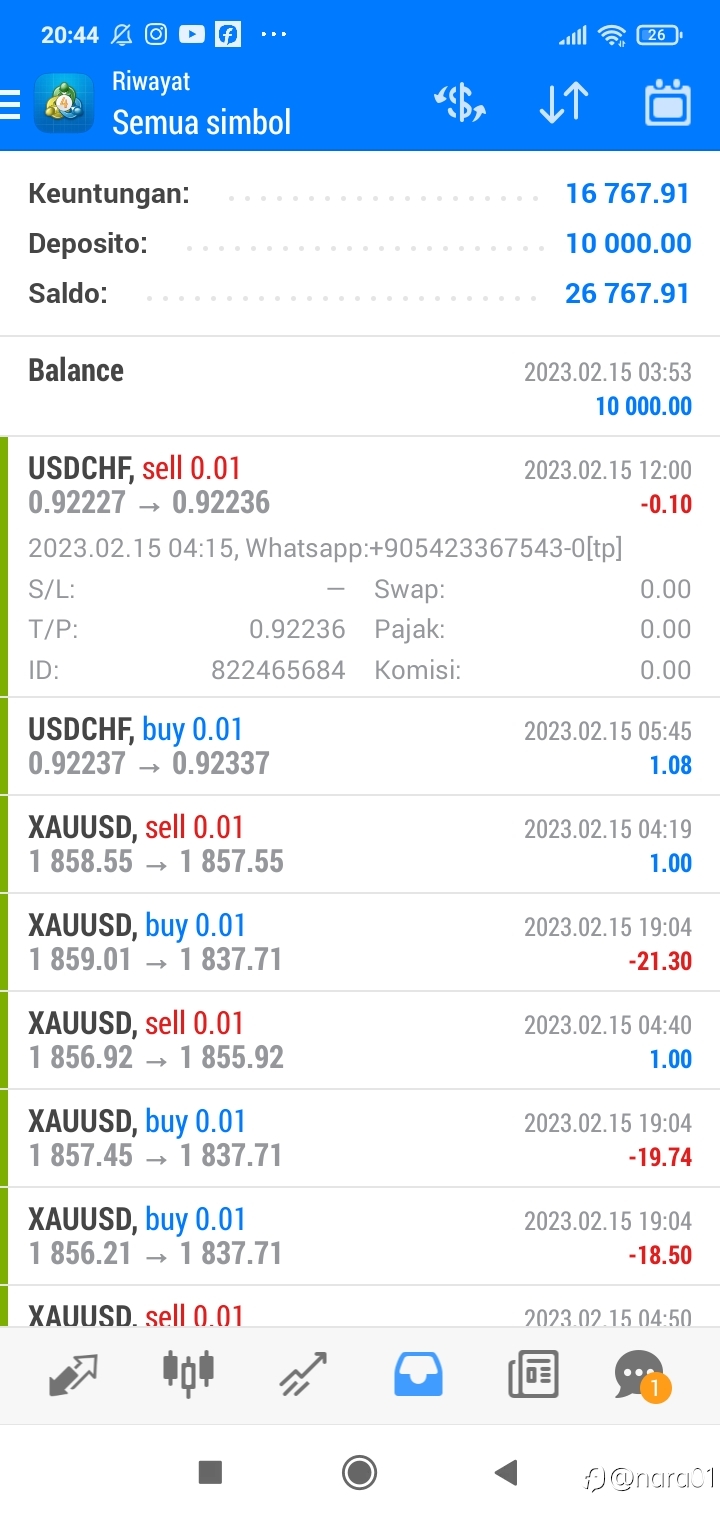
Task: Go to the phone home screen
Action: pyautogui.click(x=359, y=1472)
